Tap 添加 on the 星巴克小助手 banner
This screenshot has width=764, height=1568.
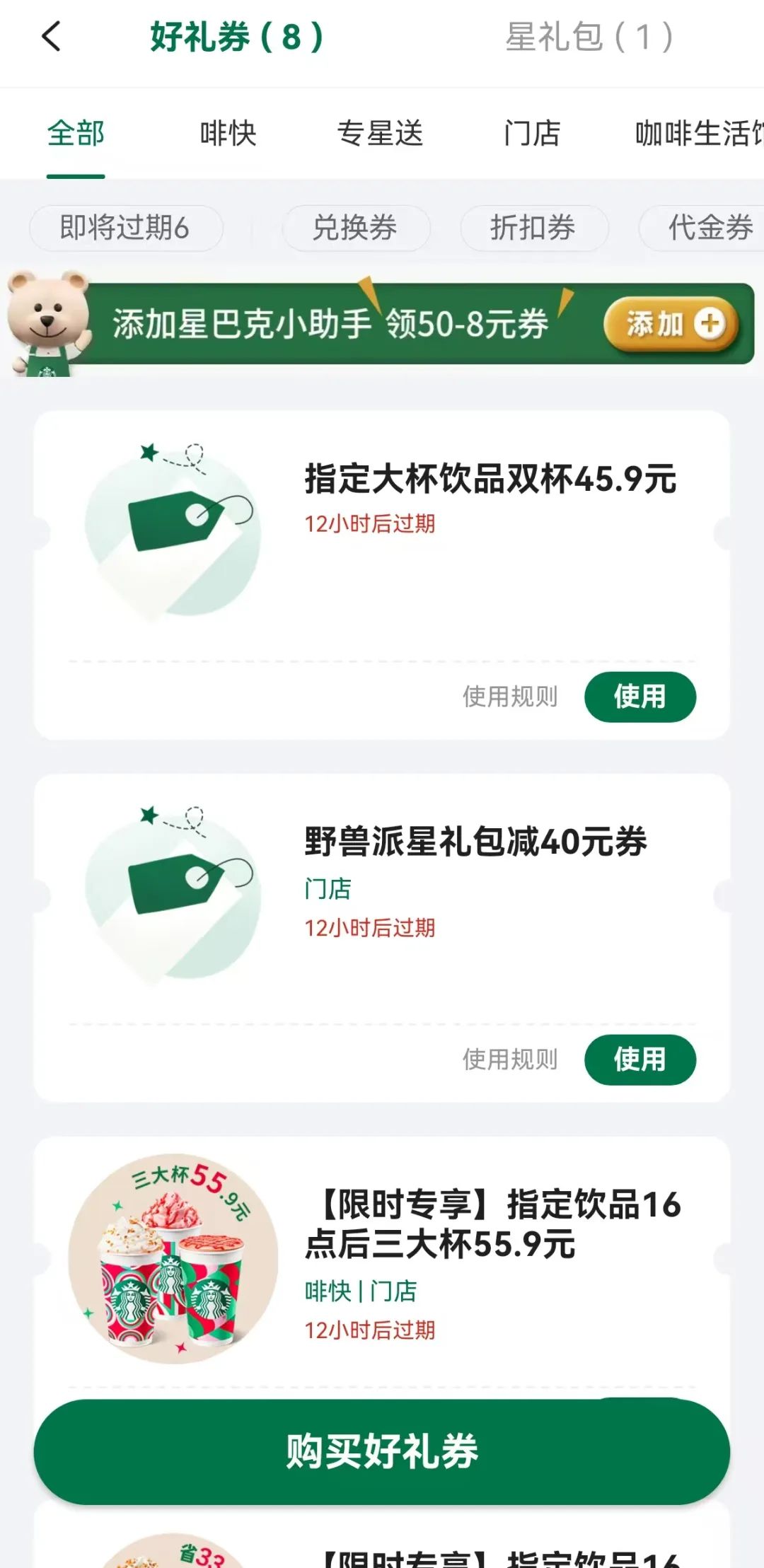coord(671,325)
